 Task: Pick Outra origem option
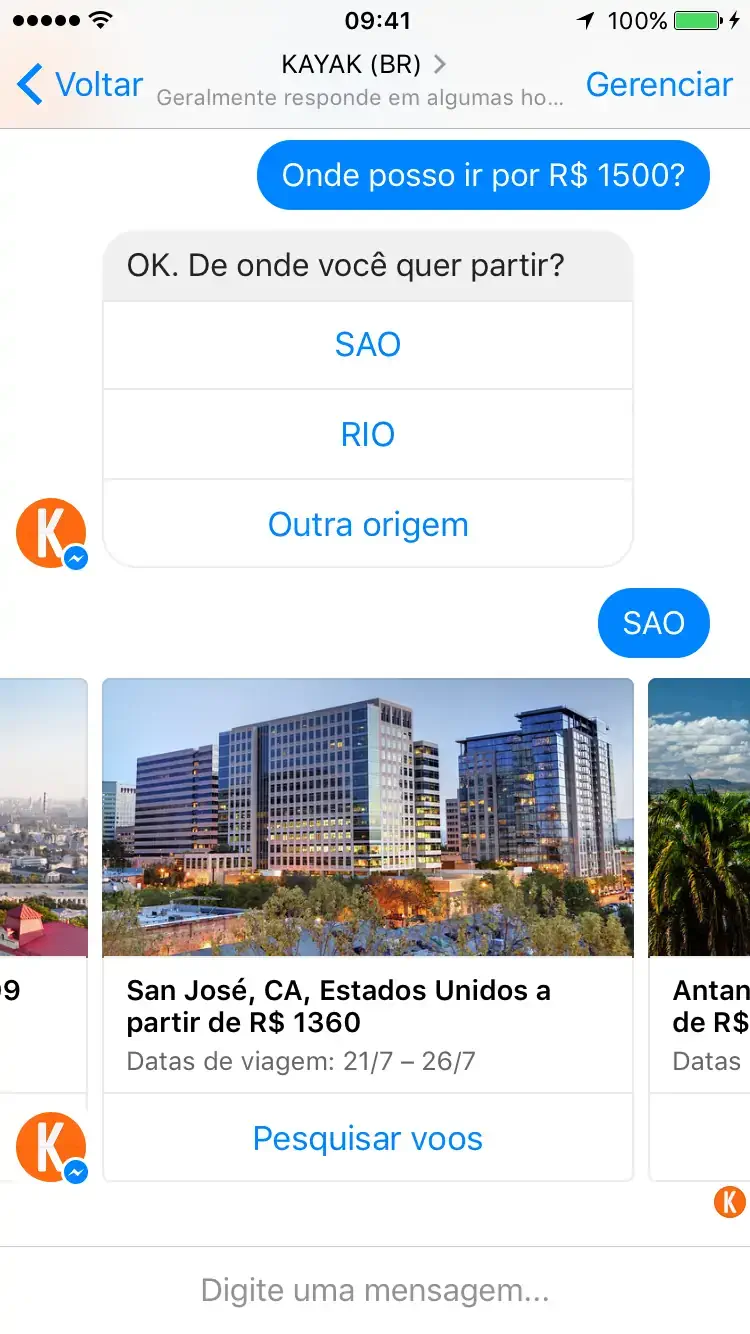(x=368, y=524)
